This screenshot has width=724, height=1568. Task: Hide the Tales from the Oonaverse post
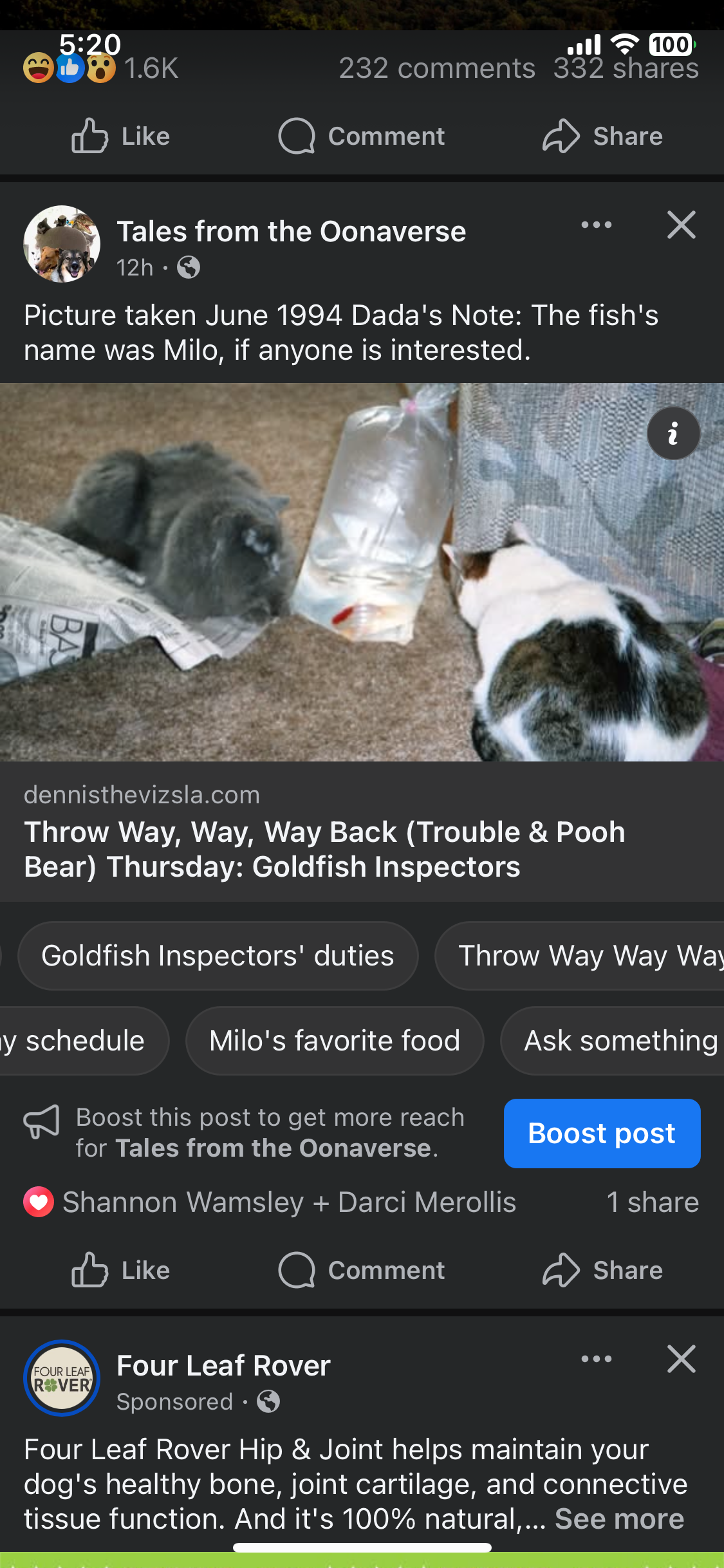tap(681, 225)
